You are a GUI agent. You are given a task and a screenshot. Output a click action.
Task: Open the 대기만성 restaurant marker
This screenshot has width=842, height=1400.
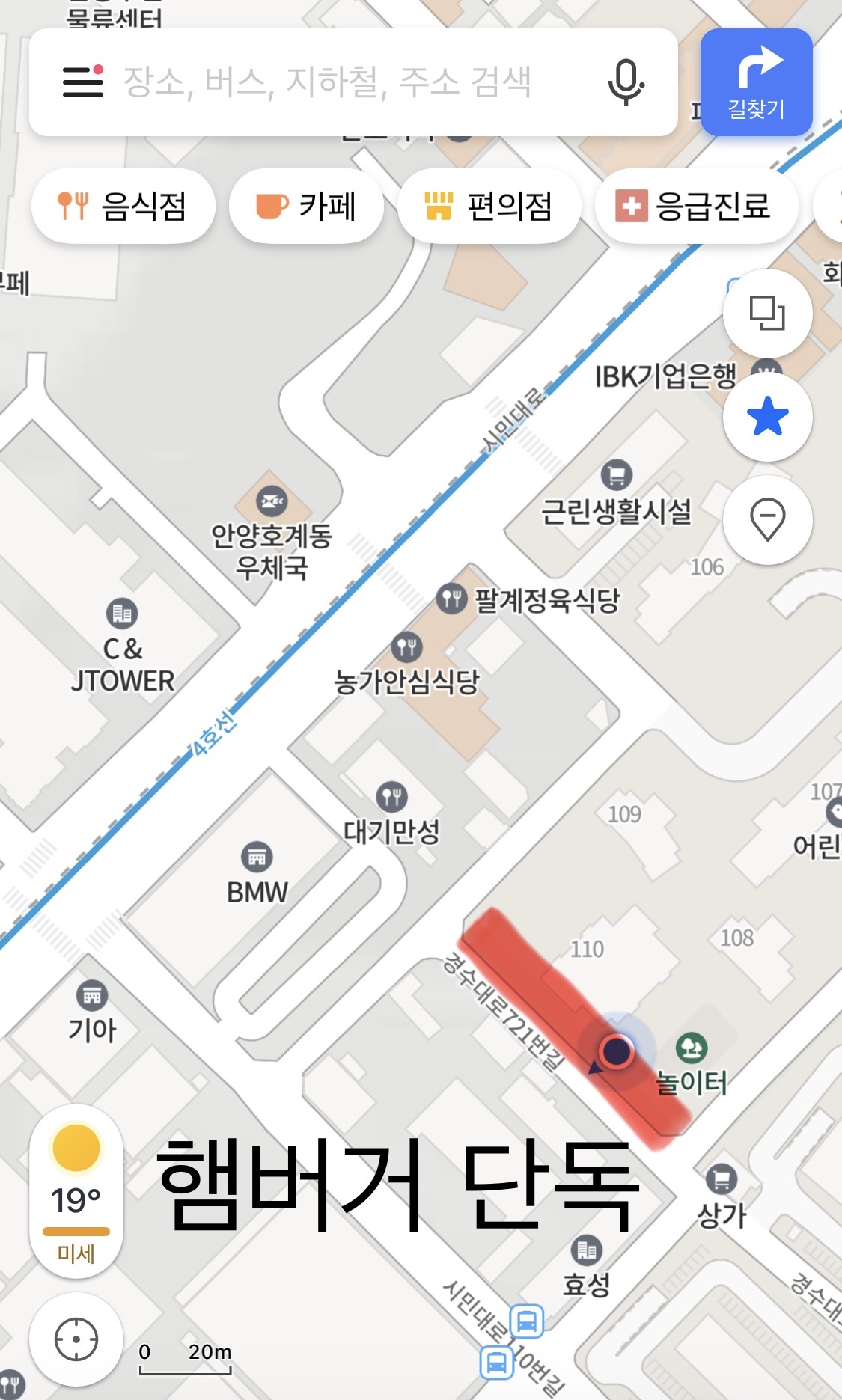pos(391,797)
